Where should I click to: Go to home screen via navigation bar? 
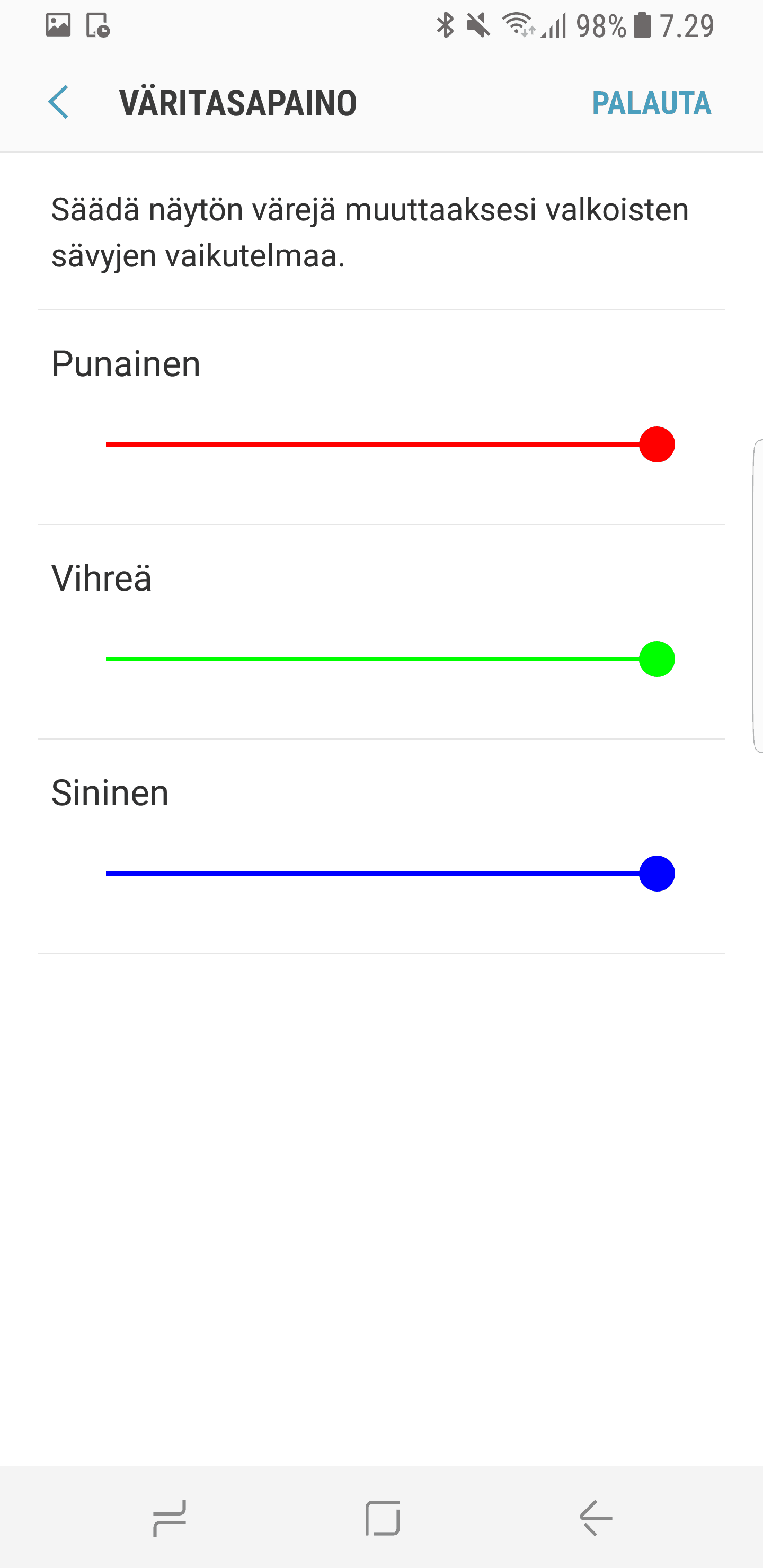click(383, 1518)
